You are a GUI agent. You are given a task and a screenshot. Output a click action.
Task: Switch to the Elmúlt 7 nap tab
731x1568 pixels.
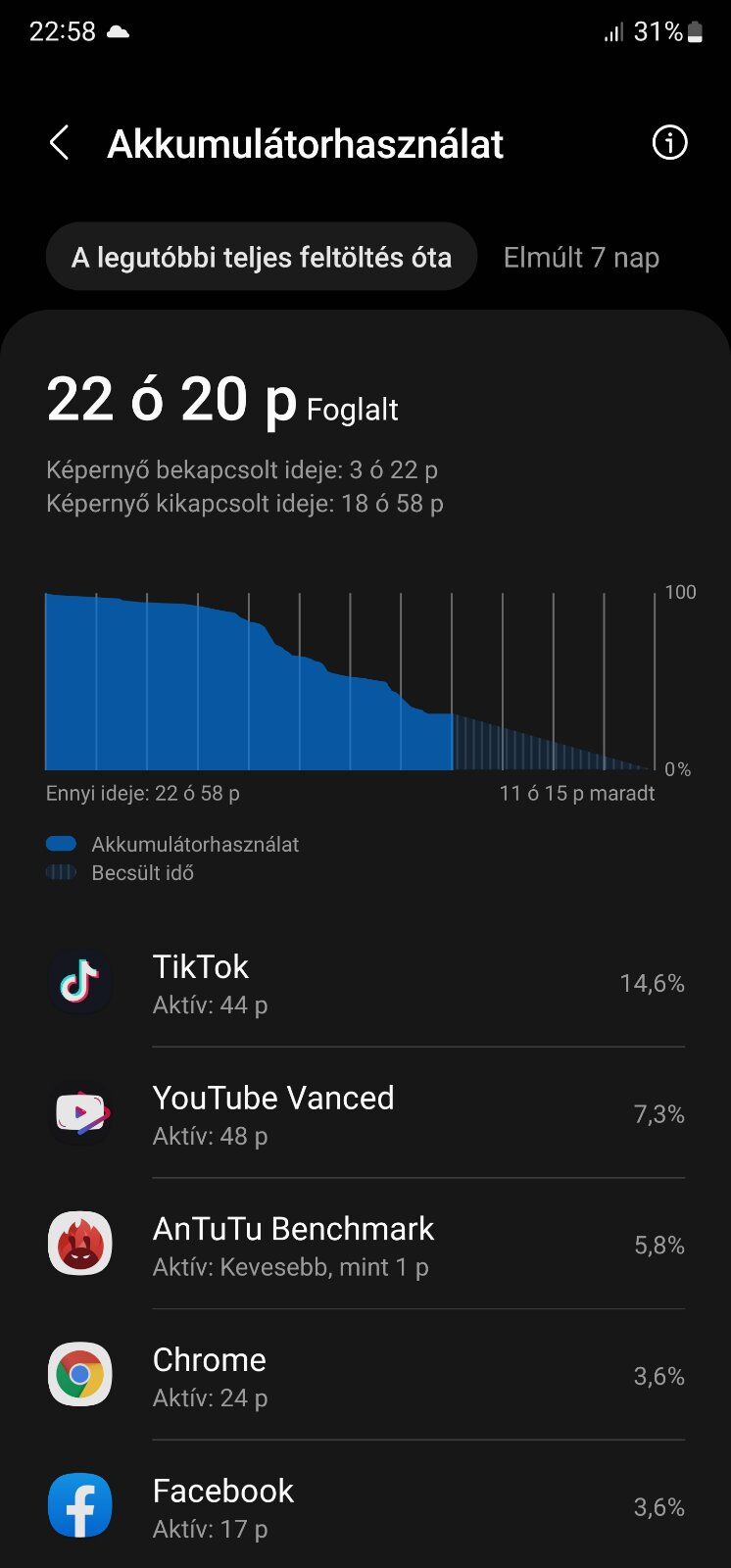click(581, 257)
